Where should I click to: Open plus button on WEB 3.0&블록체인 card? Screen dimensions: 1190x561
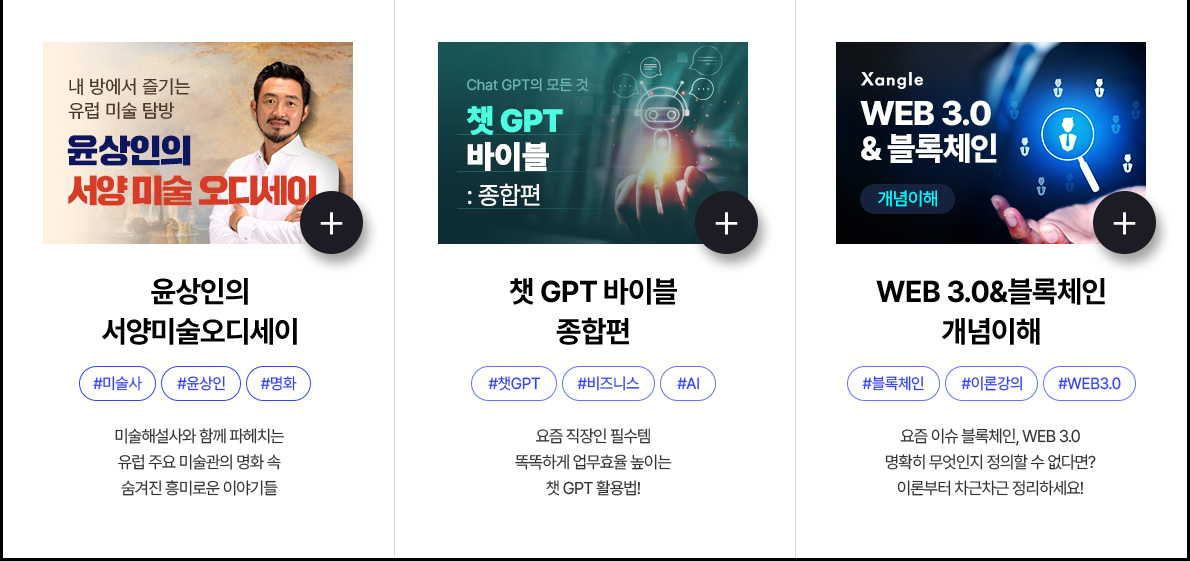(x=1124, y=223)
